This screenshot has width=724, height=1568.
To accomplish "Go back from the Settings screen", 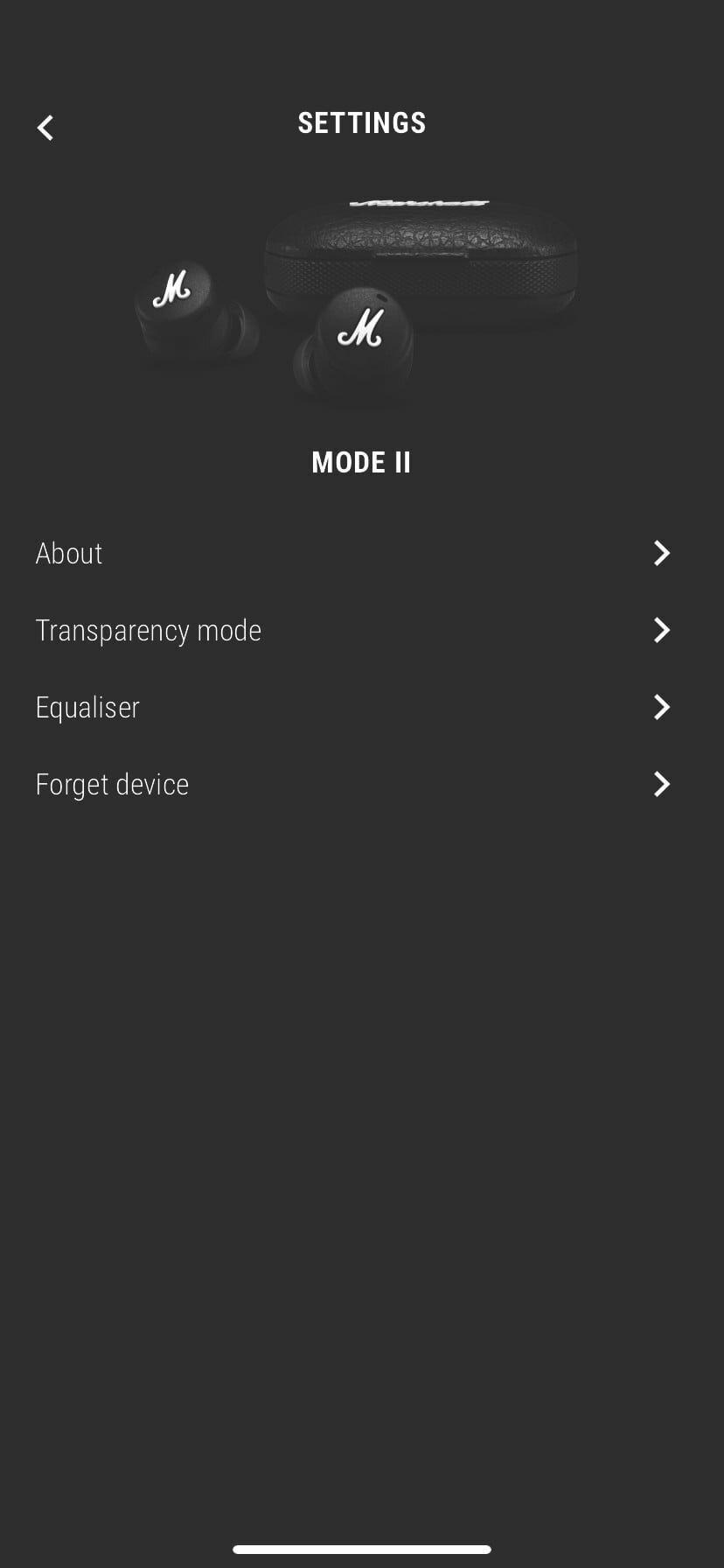I will (x=45, y=128).
